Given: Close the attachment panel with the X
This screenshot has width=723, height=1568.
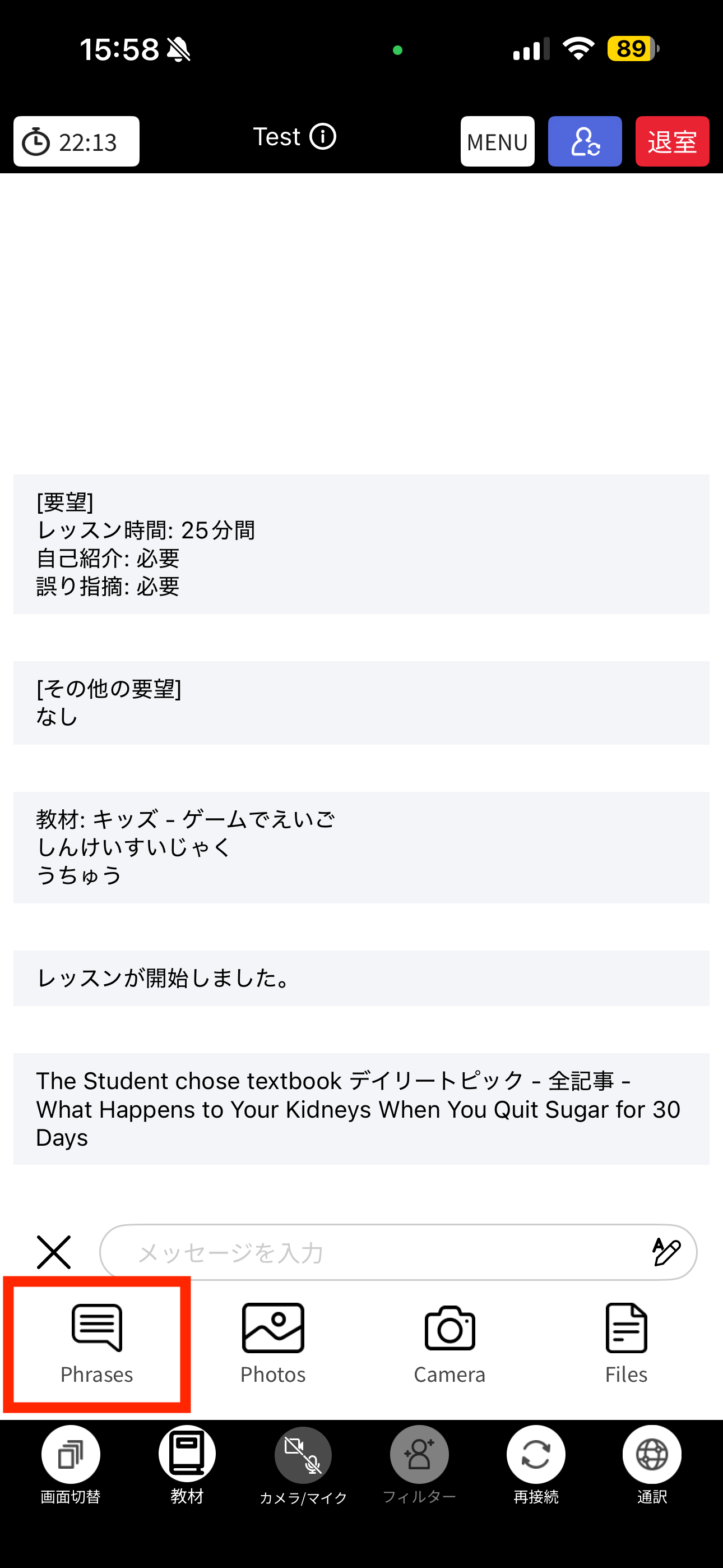Looking at the screenshot, I should coord(54,1252).
